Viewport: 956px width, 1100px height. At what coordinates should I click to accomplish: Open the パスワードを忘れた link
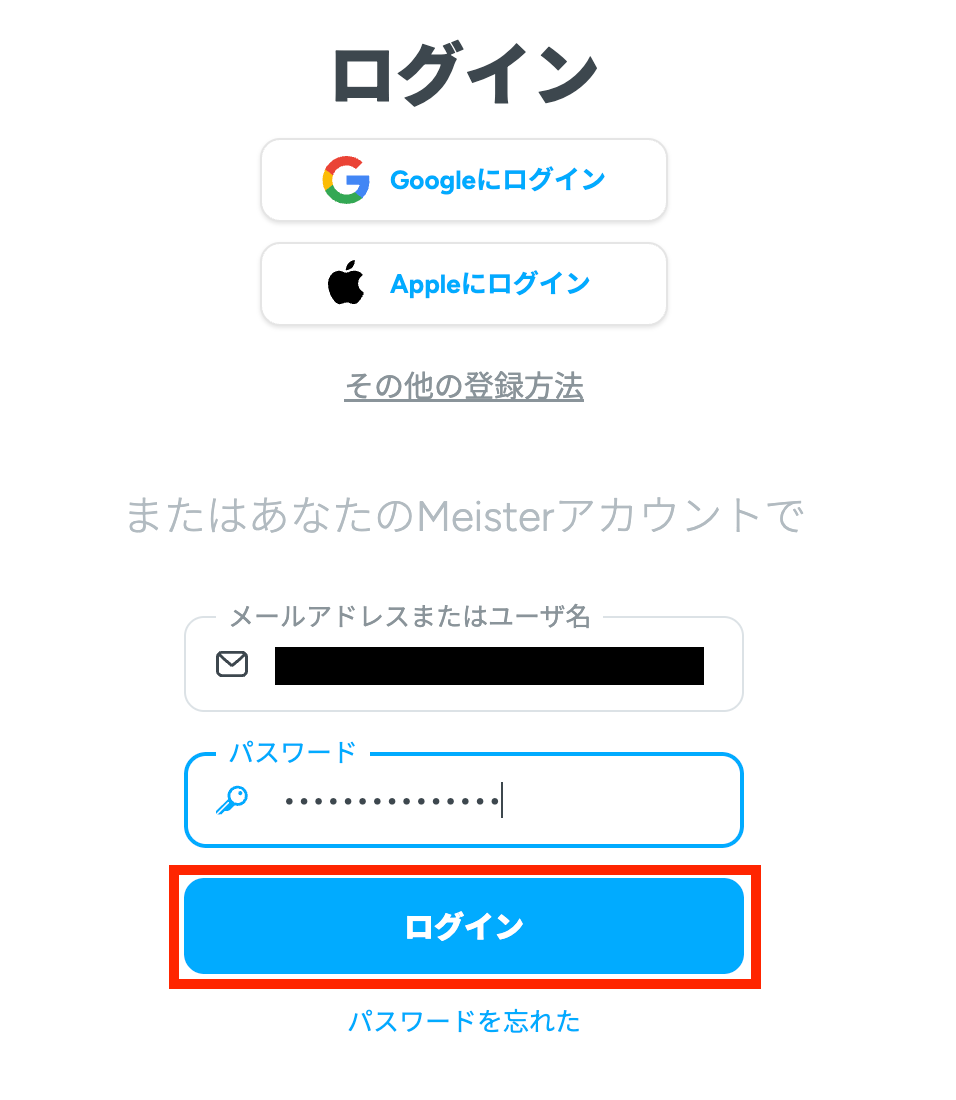[463, 1021]
